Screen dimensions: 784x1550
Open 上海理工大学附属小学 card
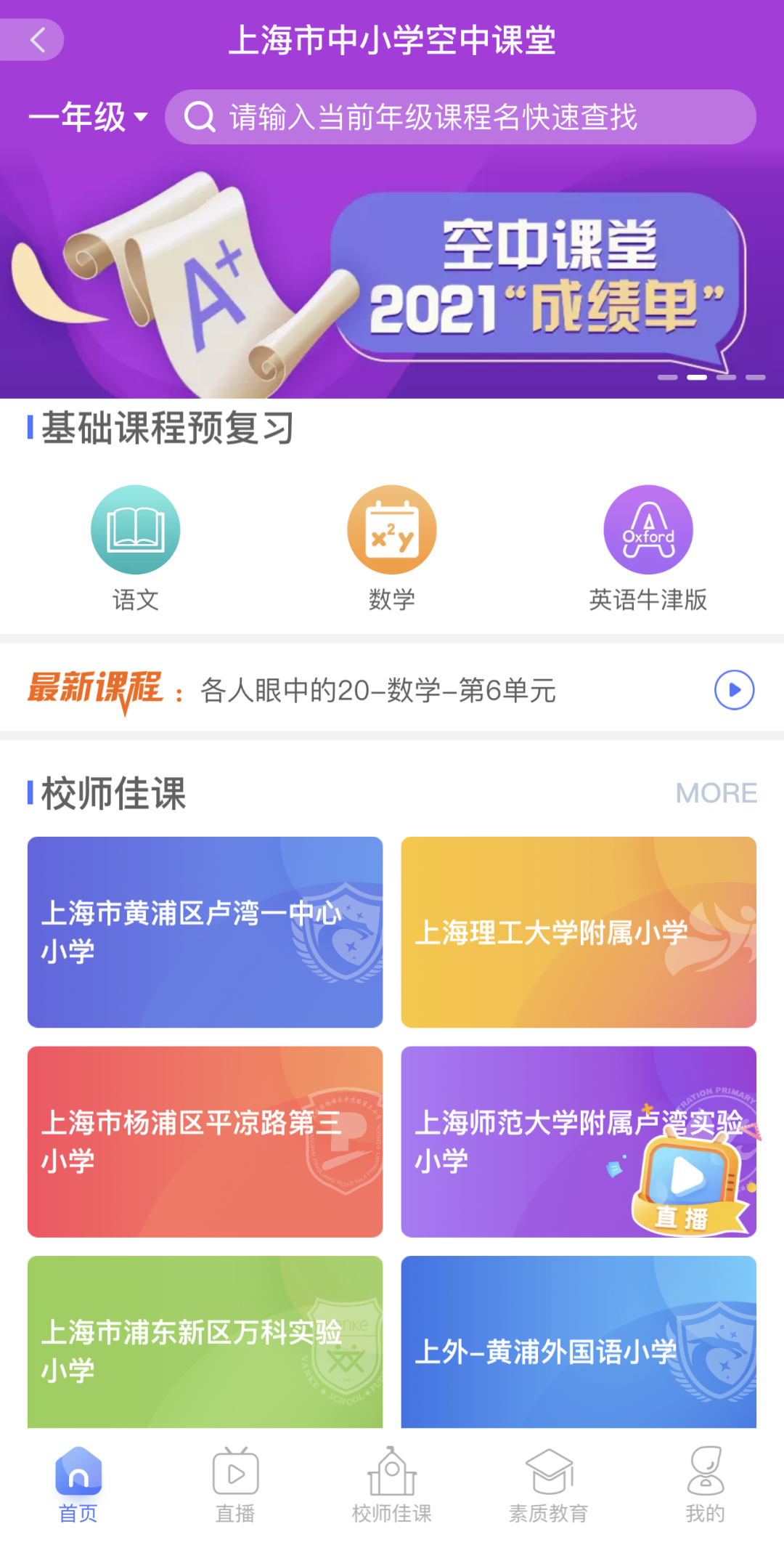tap(579, 932)
